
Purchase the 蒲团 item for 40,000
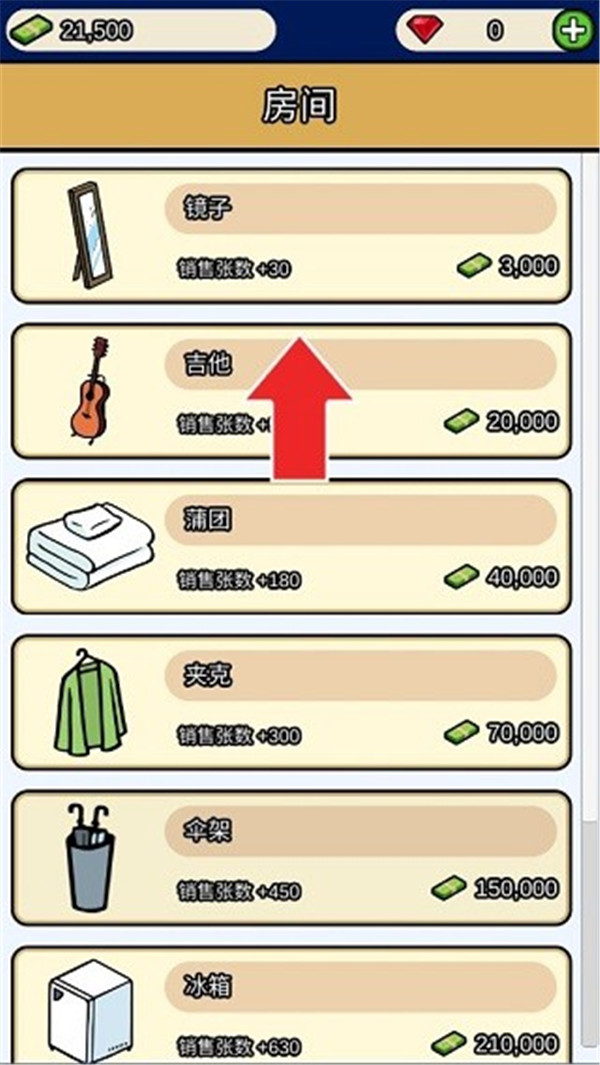291,546
